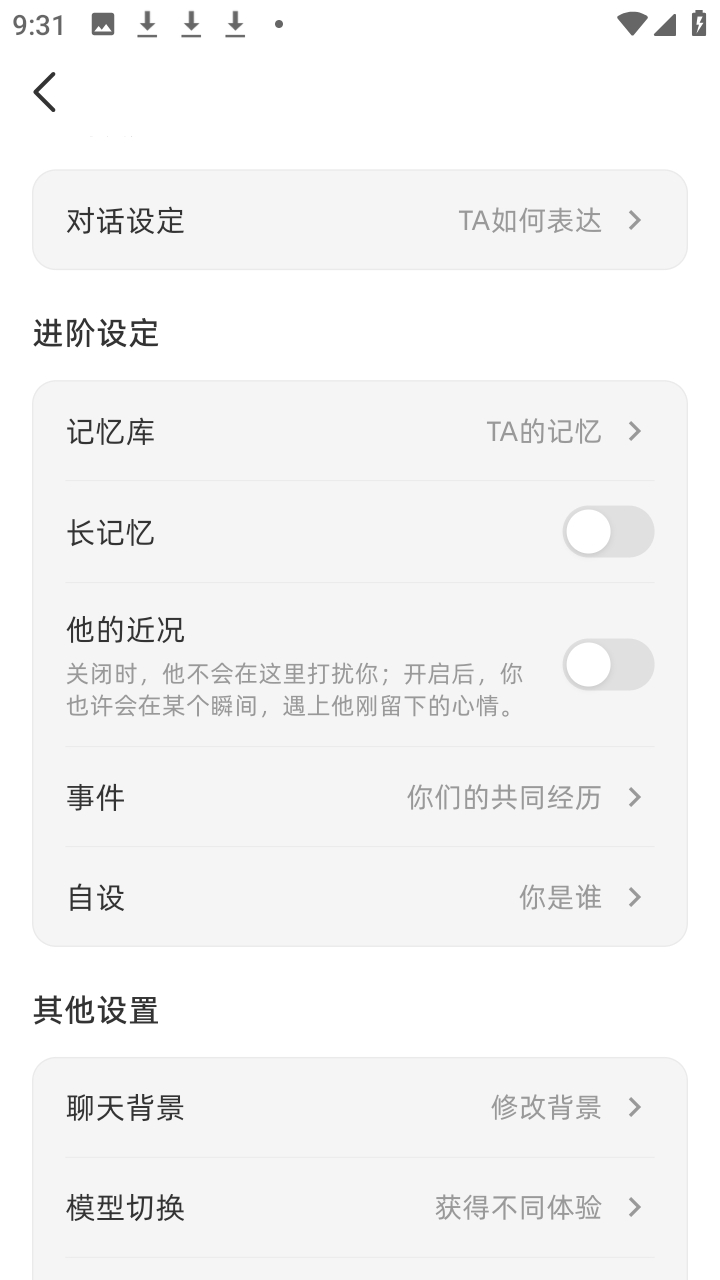Image resolution: width=720 pixels, height=1280 pixels.
Task: Enable the 他的近况 switch
Action: pyautogui.click(x=607, y=664)
